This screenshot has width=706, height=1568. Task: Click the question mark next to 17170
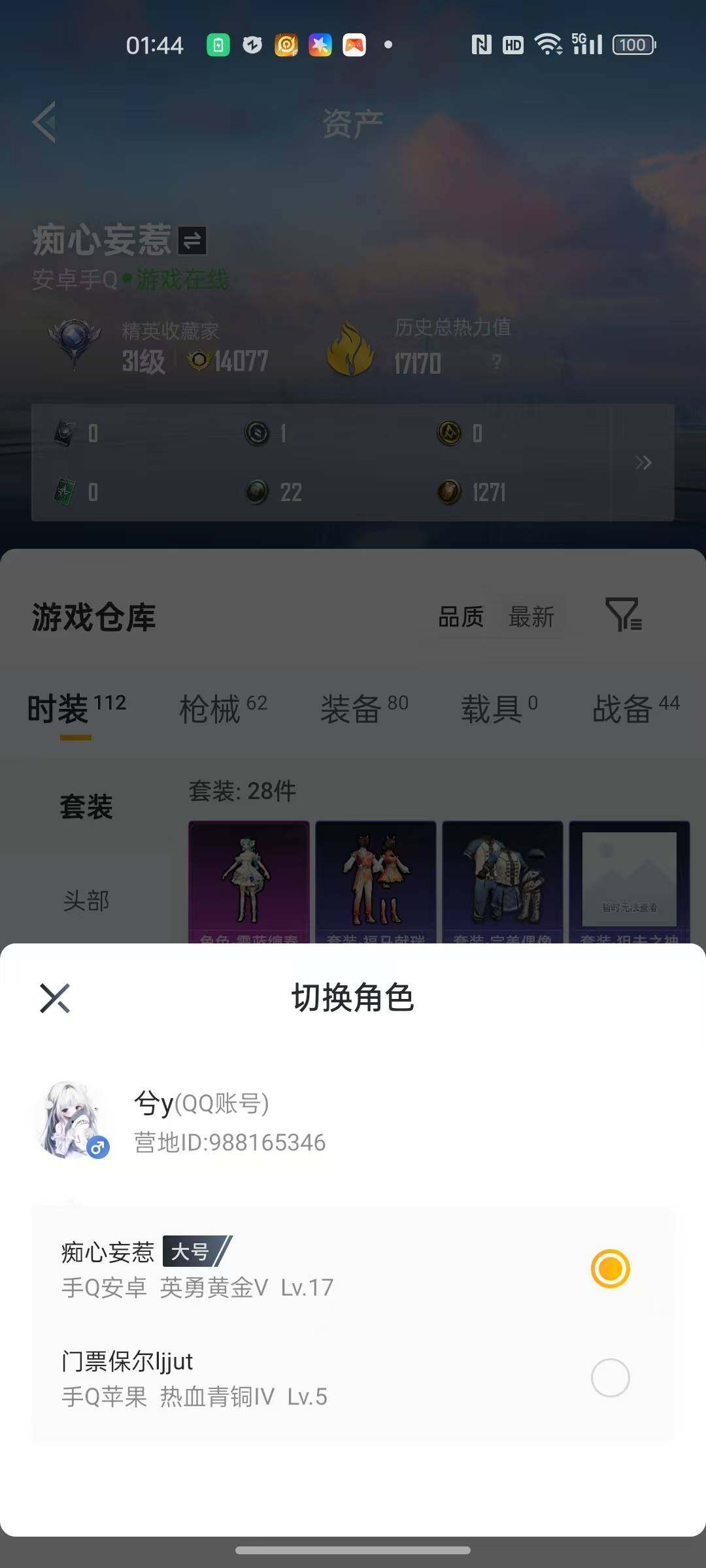point(497,364)
